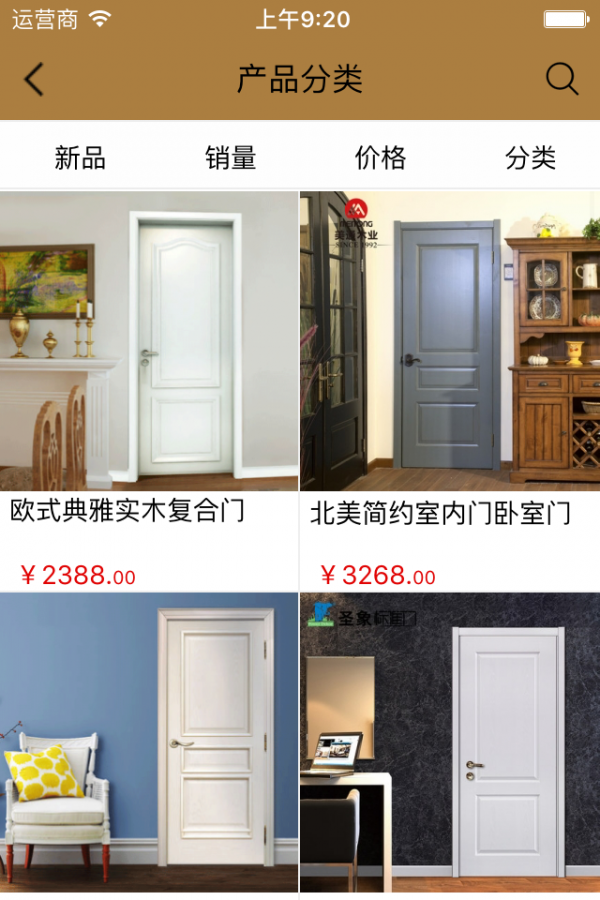Open search from the magnifier icon
The width and height of the screenshot is (600, 900).
[562, 79]
